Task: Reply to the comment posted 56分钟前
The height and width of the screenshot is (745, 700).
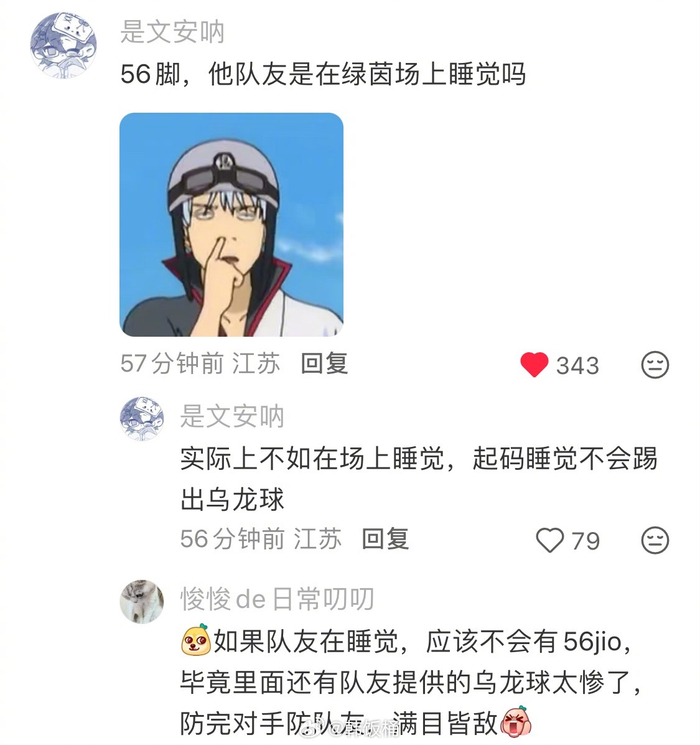Action: (x=385, y=540)
